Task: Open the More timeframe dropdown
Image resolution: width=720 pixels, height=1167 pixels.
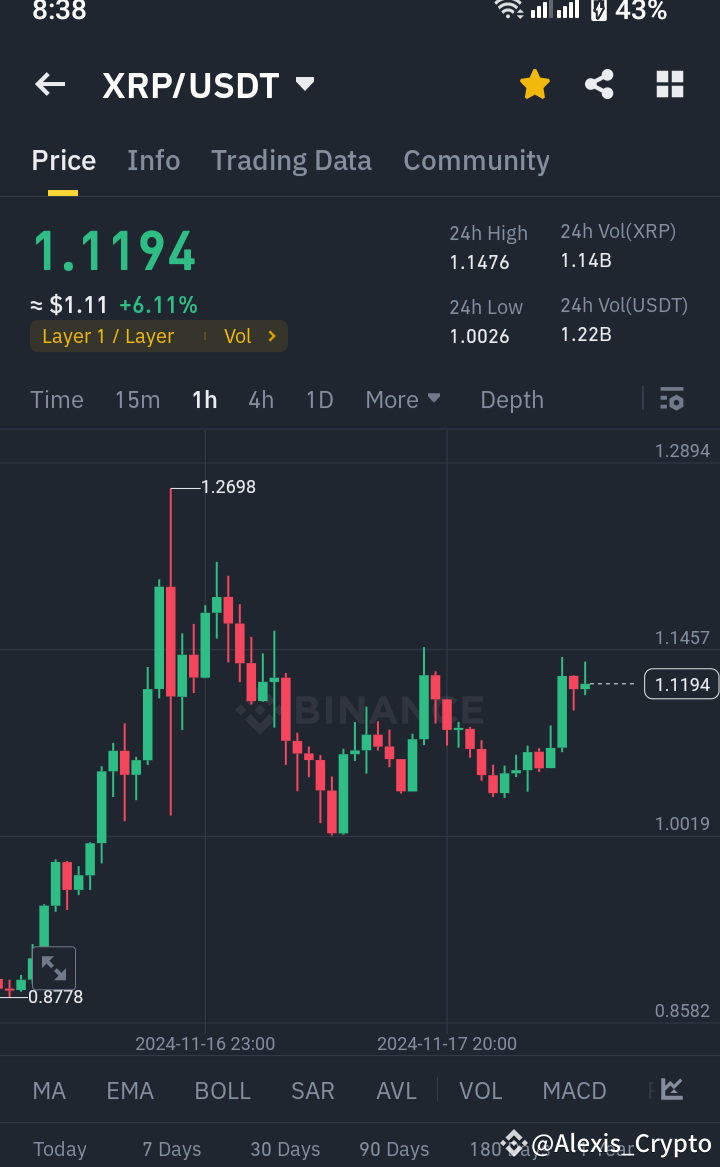Action: click(x=402, y=399)
